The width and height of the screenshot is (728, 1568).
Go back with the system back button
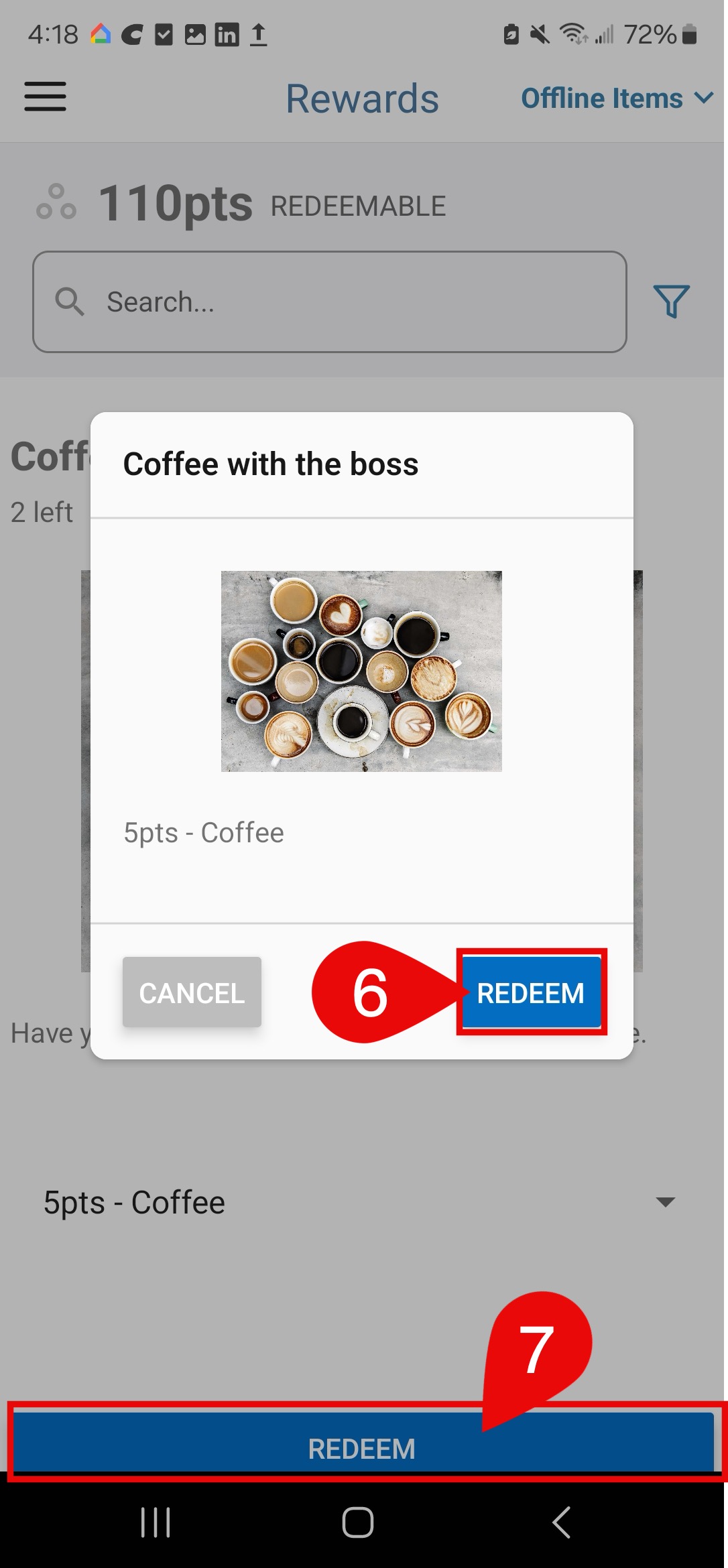[x=562, y=1522]
